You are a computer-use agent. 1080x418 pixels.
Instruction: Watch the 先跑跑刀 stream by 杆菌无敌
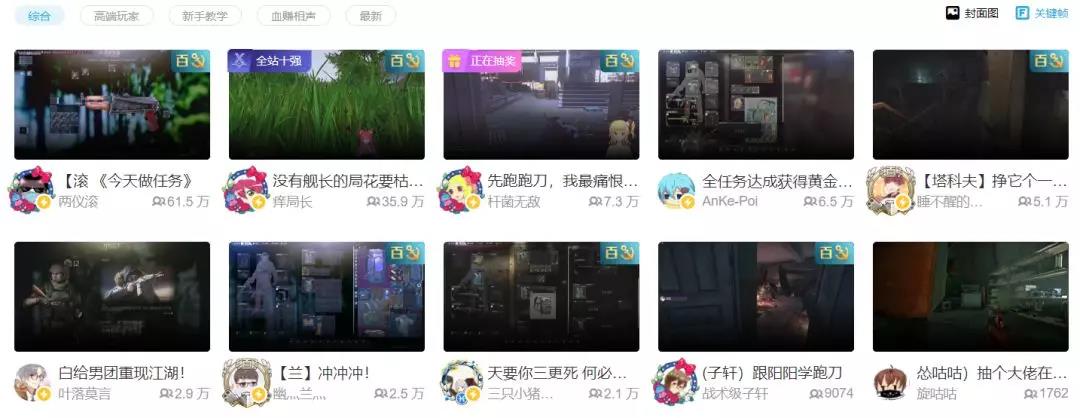click(541, 105)
